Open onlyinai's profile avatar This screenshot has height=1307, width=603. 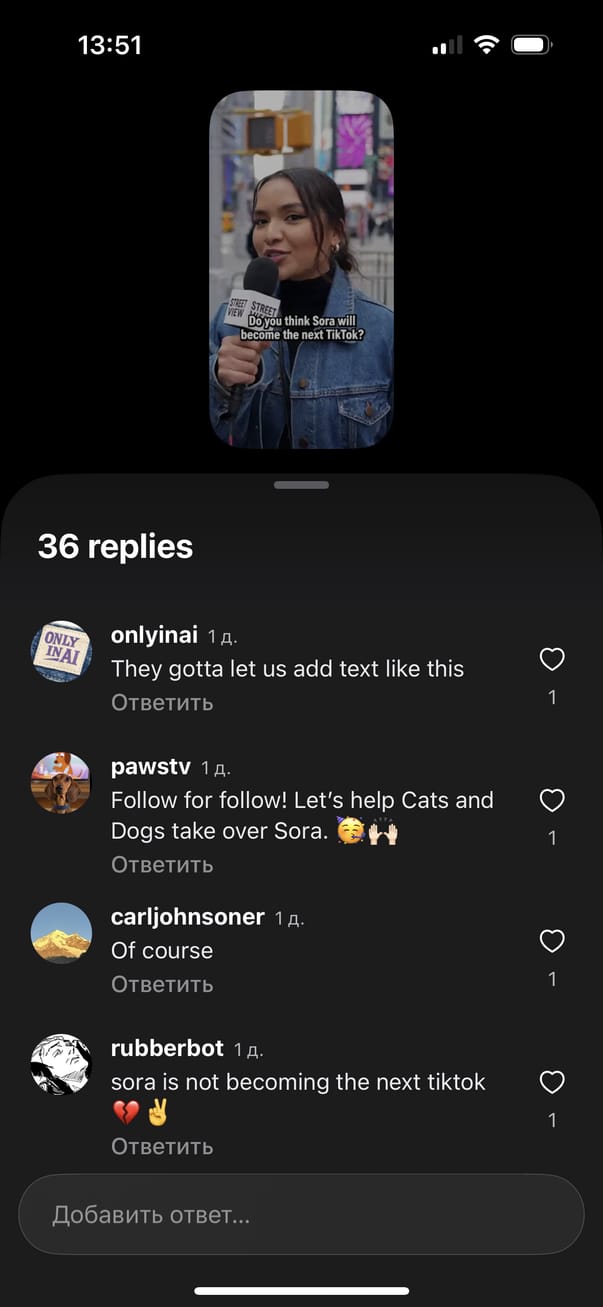(x=61, y=651)
